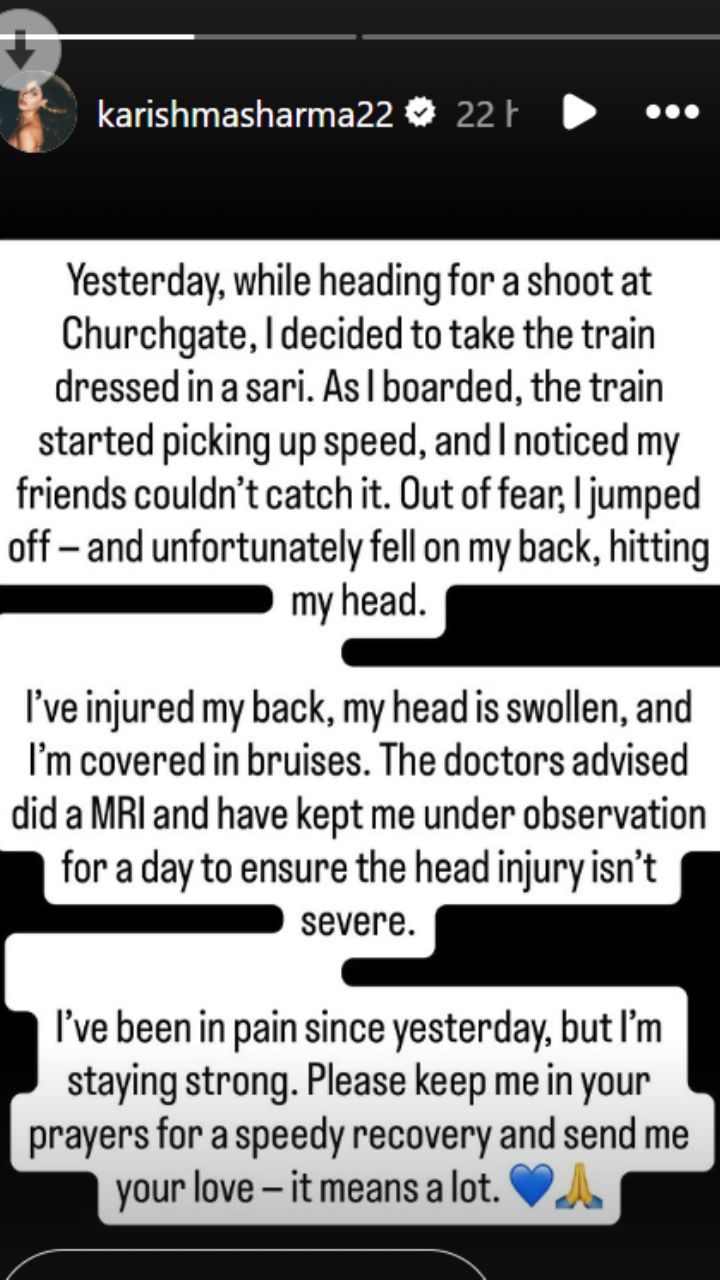Resume story playback with play button
The height and width of the screenshot is (1280, 720).
point(578,114)
